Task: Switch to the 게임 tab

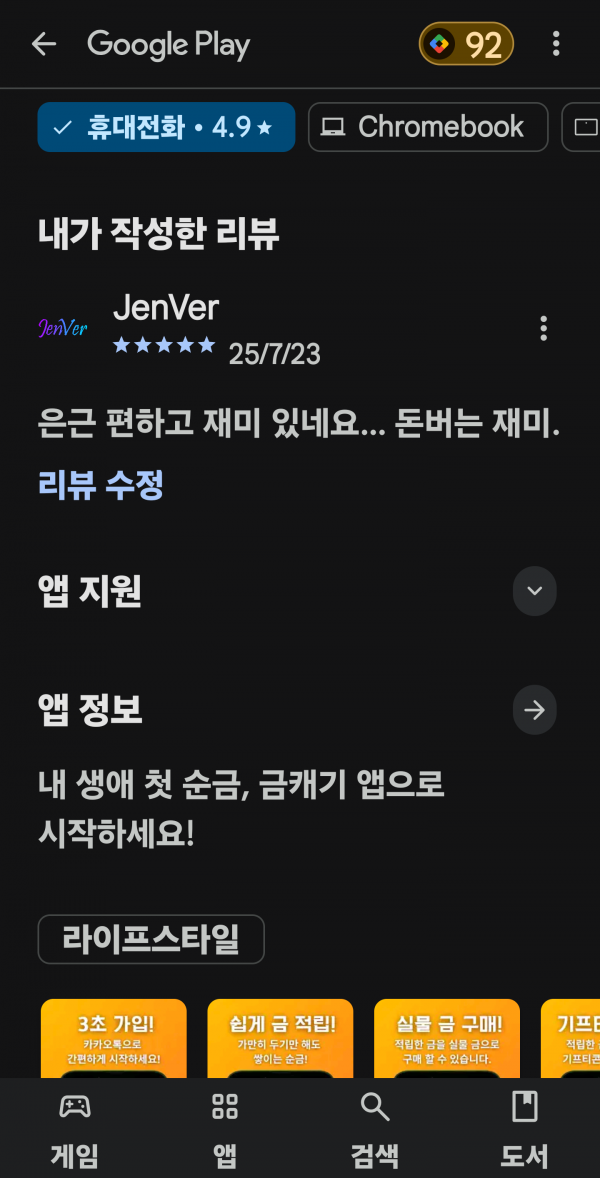Action: [75, 1128]
